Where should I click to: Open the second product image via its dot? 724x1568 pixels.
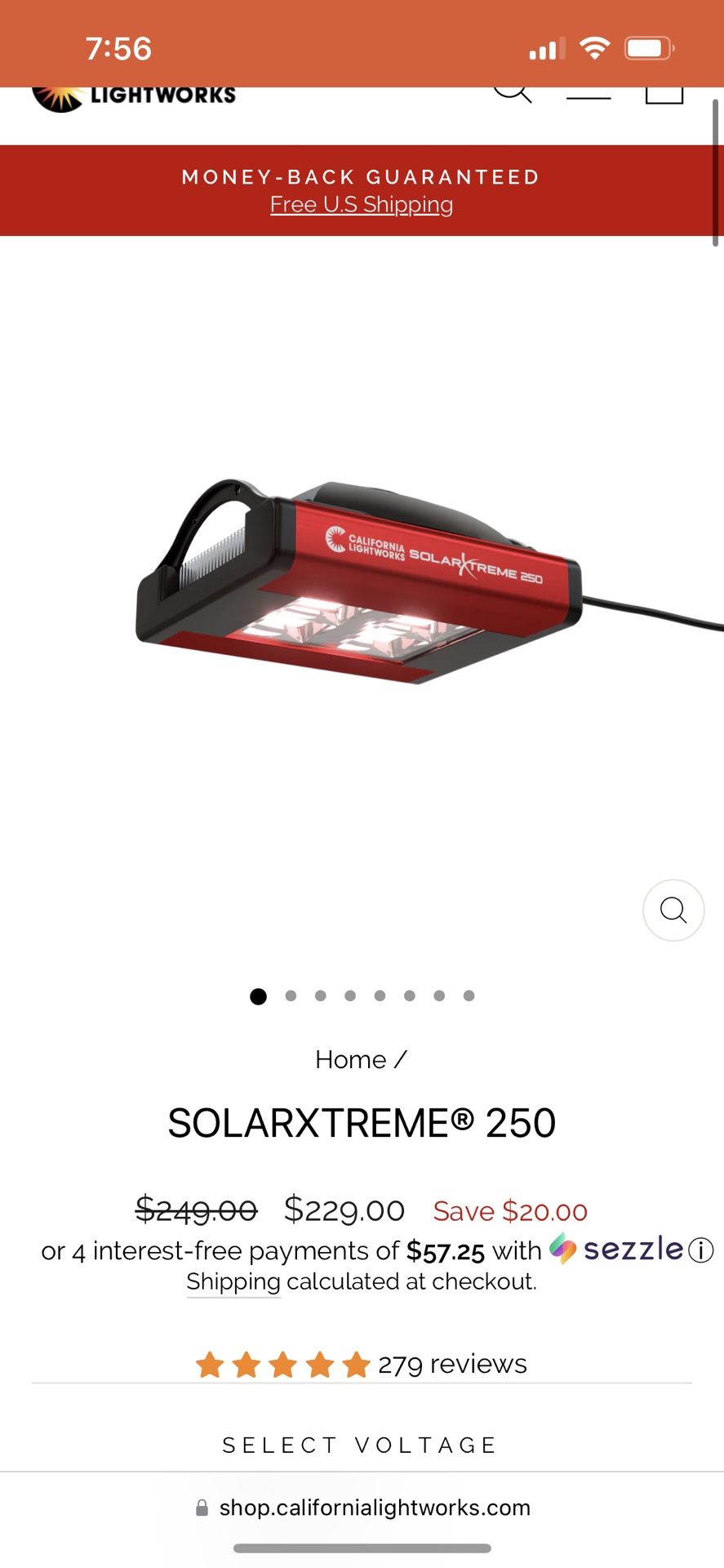[291, 996]
